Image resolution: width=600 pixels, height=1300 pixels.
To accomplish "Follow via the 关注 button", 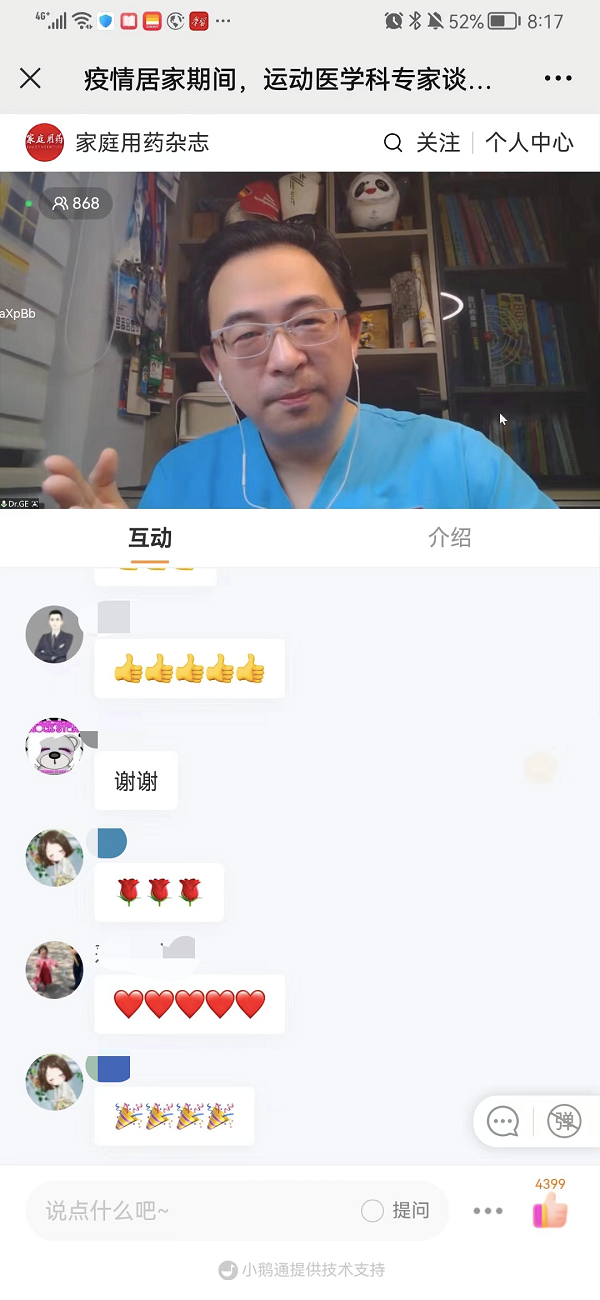I will pyautogui.click(x=438, y=143).
